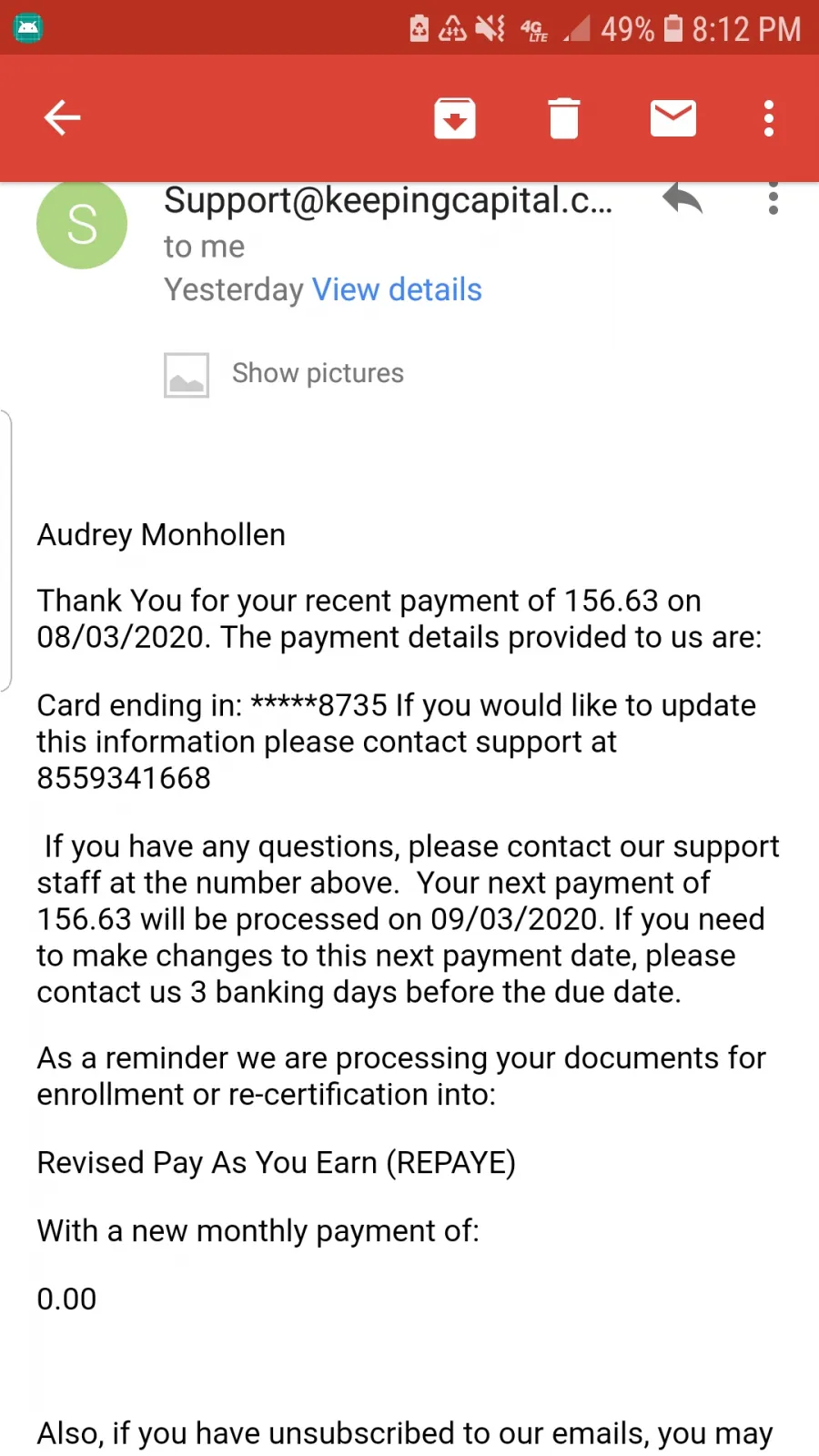
Task: Open the sender avatar with letter S
Action: [82, 224]
